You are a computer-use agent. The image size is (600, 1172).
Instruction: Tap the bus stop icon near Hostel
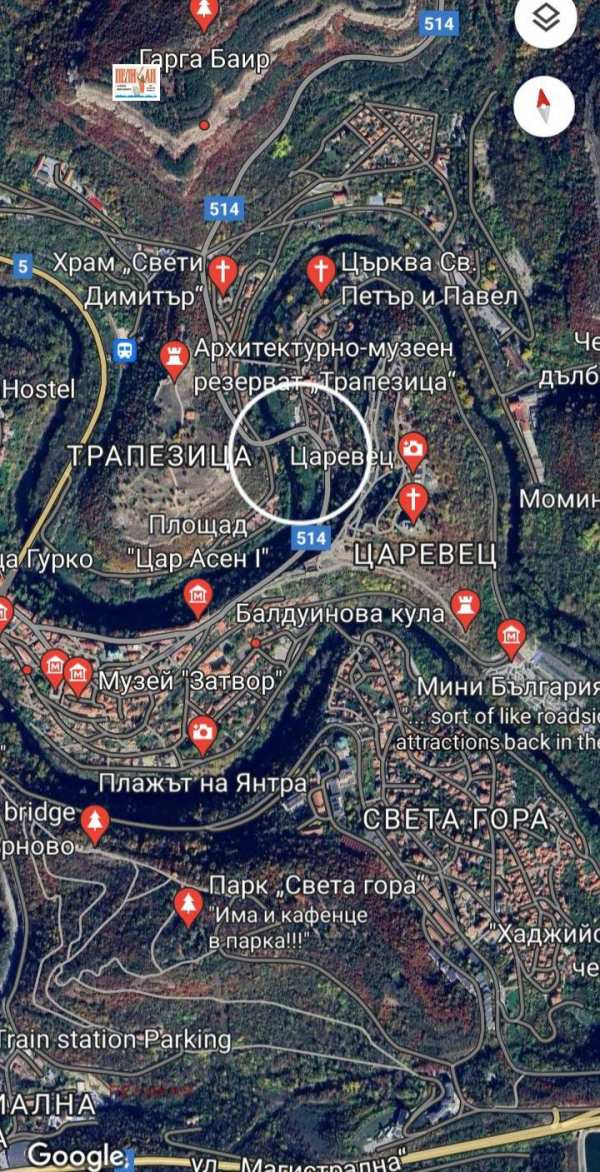point(125,350)
